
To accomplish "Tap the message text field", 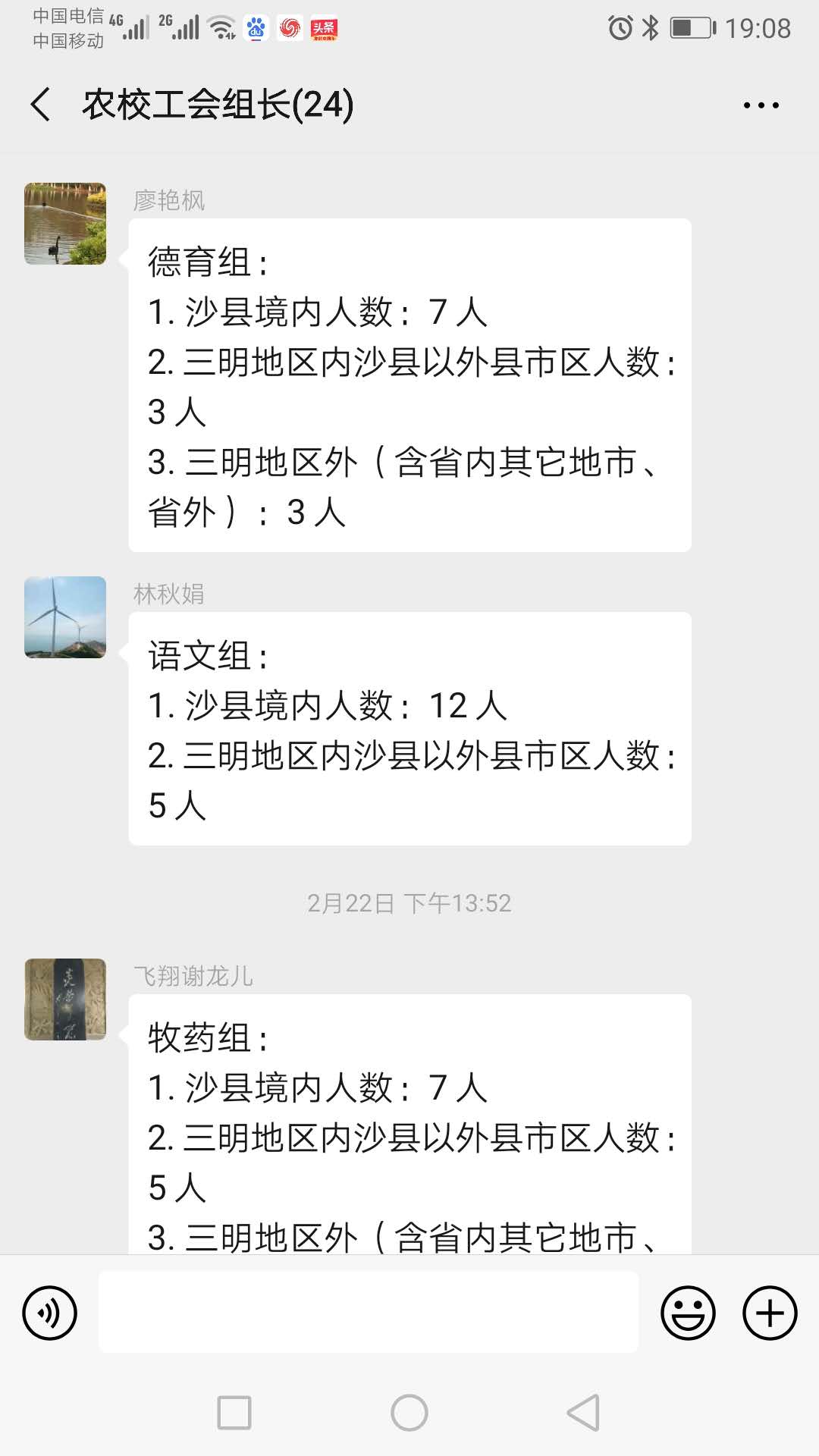I will pyautogui.click(x=369, y=1312).
